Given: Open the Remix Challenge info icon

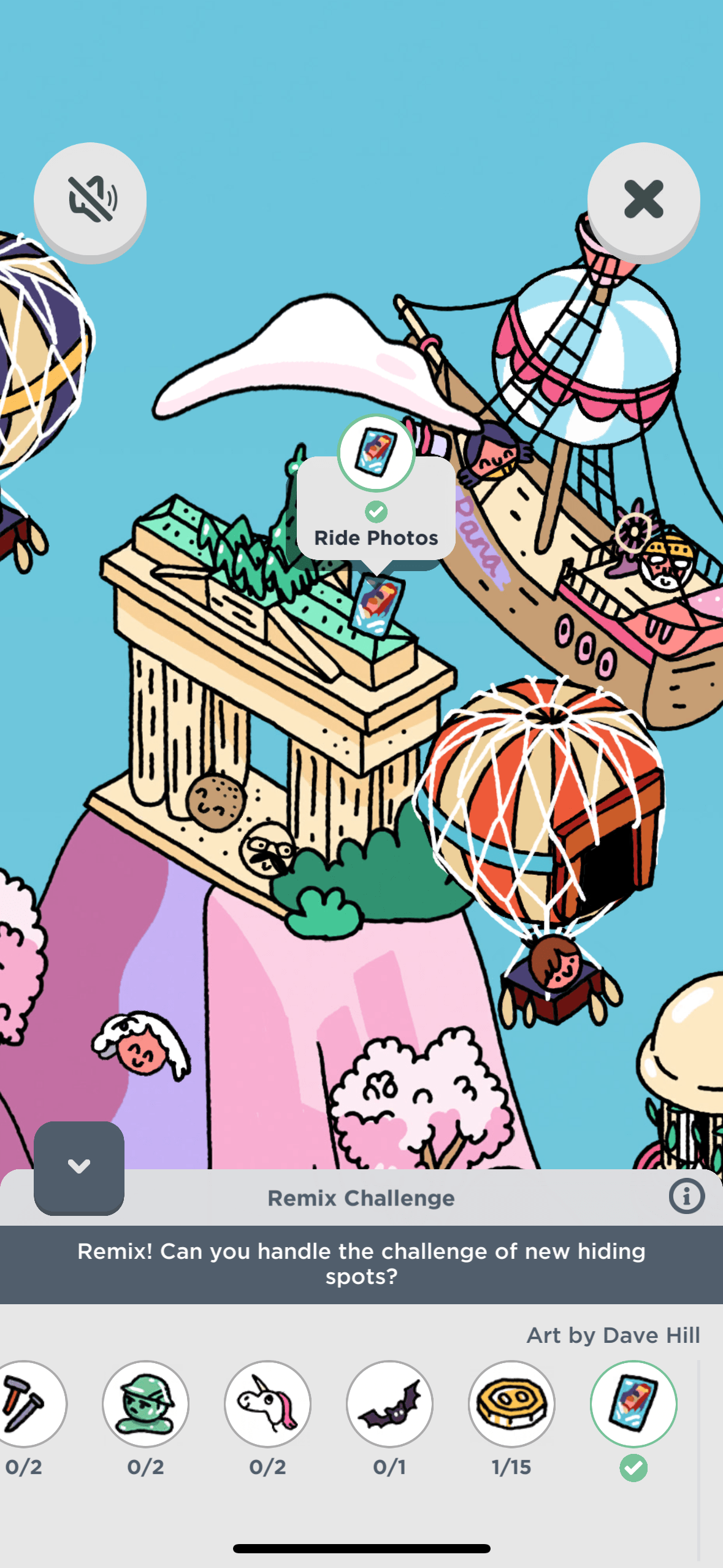Looking at the screenshot, I should (686, 1196).
